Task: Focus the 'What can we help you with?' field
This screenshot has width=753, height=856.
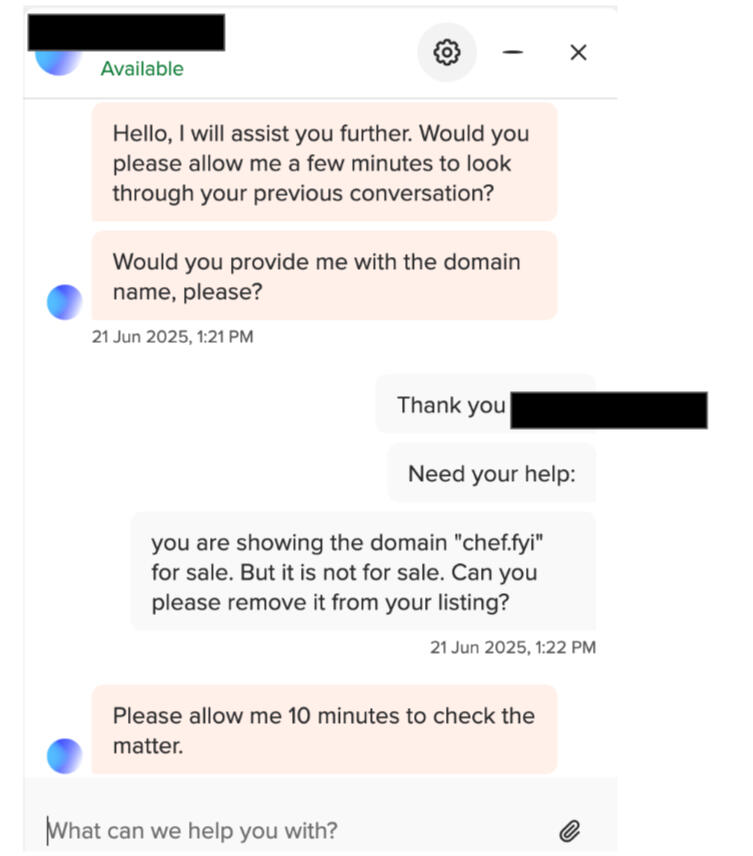Action: [x=290, y=830]
